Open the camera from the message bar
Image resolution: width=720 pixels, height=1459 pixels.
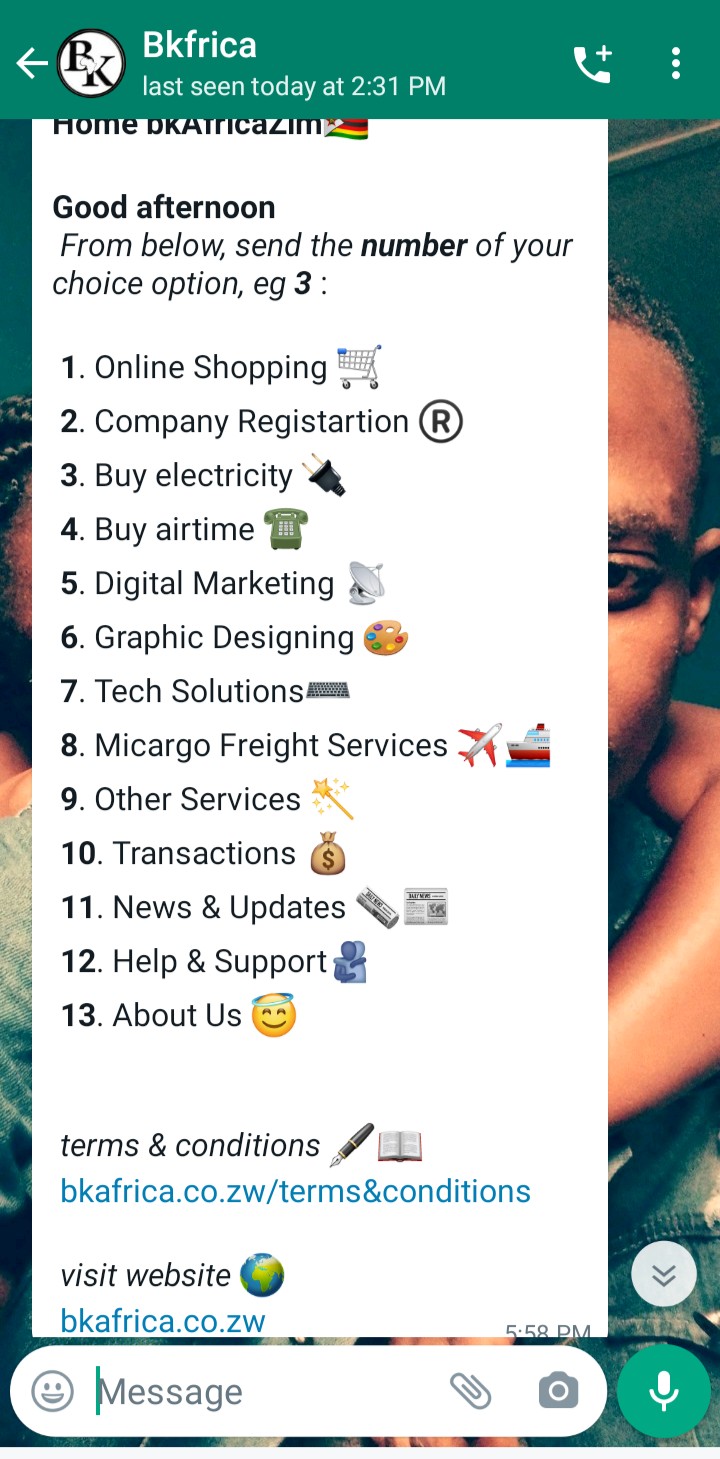click(558, 1391)
